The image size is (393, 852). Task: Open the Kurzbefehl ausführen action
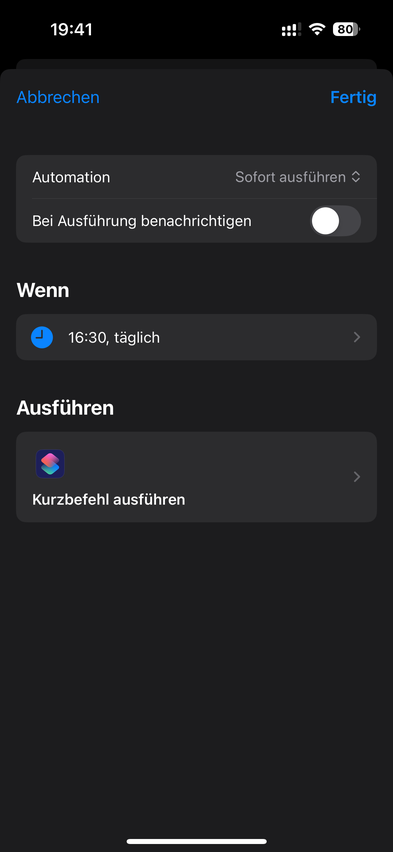pos(196,477)
